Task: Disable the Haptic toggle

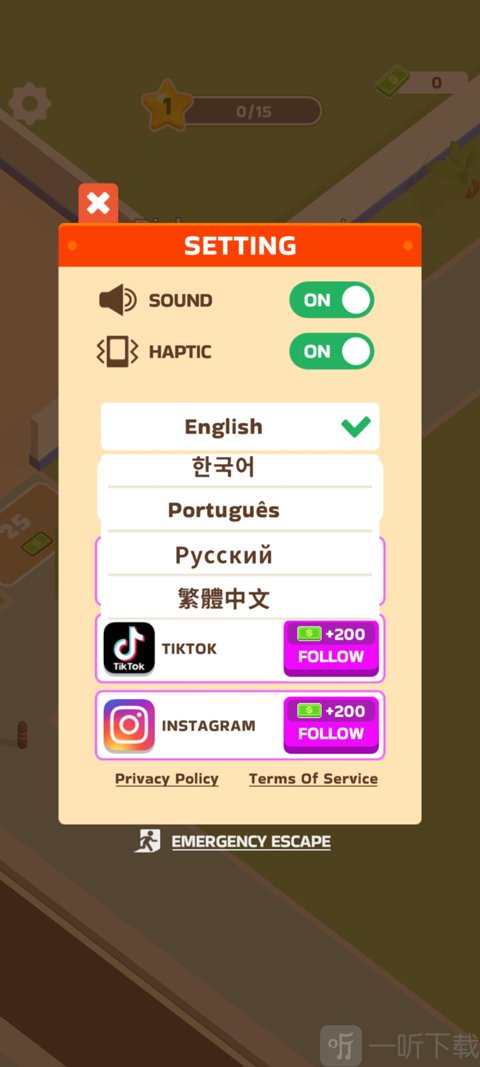Action: pyautogui.click(x=332, y=351)
